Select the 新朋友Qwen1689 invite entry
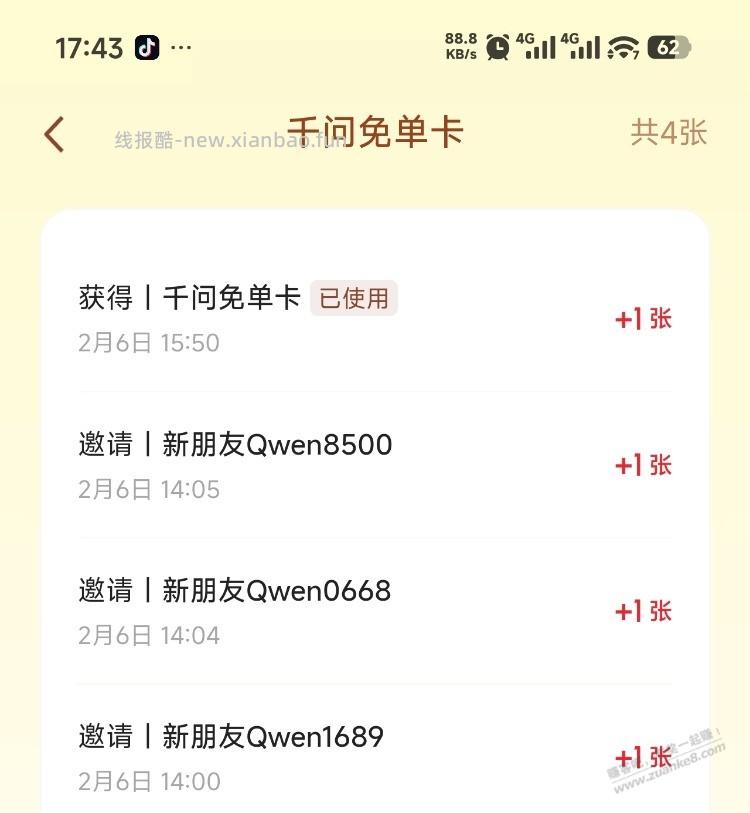This screenshot has height=813, width=750. coord(232,735)
